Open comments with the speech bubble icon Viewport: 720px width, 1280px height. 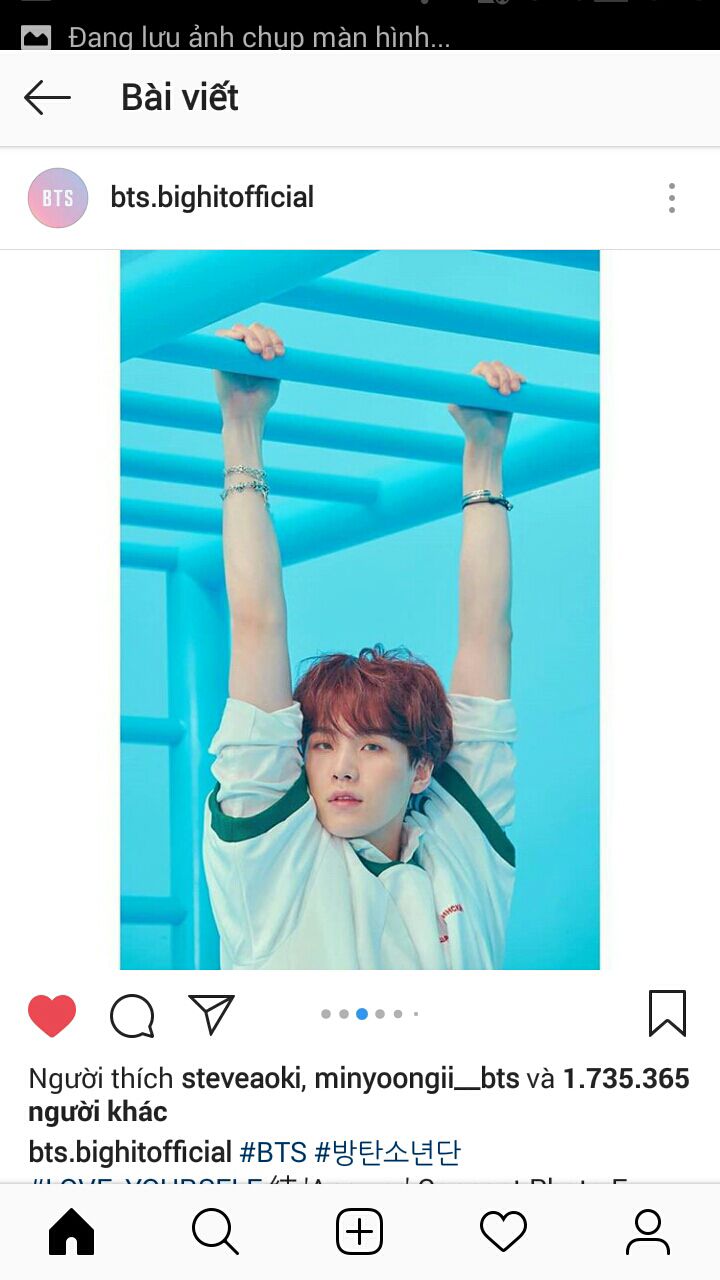coord(132,1016)
